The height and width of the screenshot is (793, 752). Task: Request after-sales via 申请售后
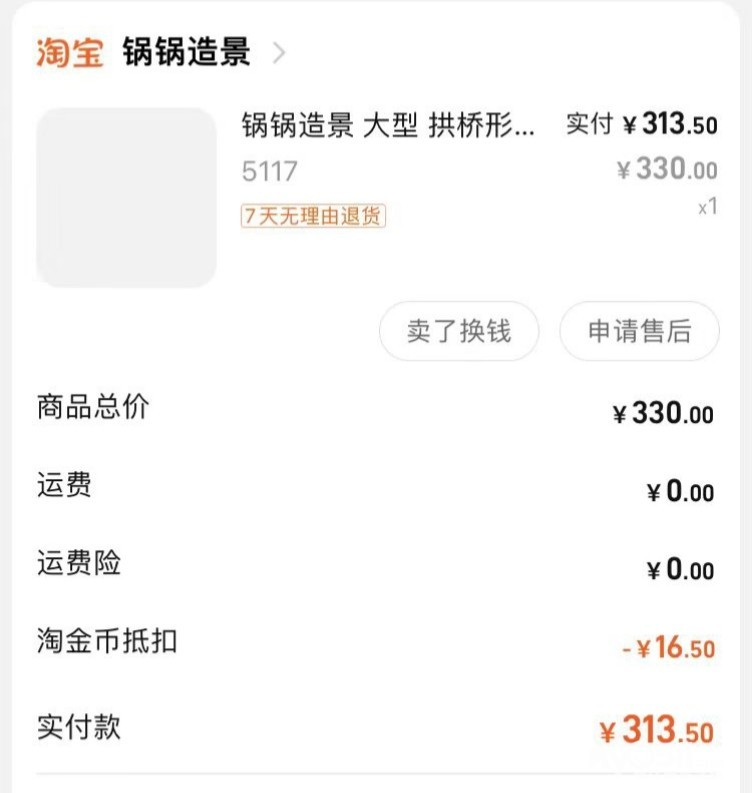click(x=639, y=331)
